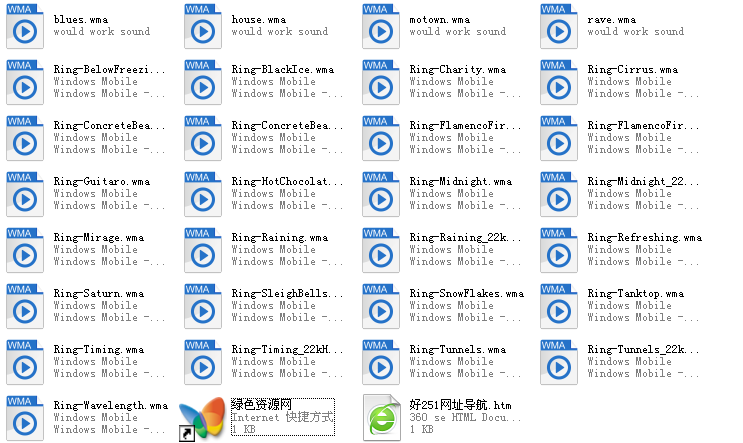Open the Ring-Tanktop.wma ringtone
Image resolution: width=743 pixels, height=443 pixels.
click(559, 306)
